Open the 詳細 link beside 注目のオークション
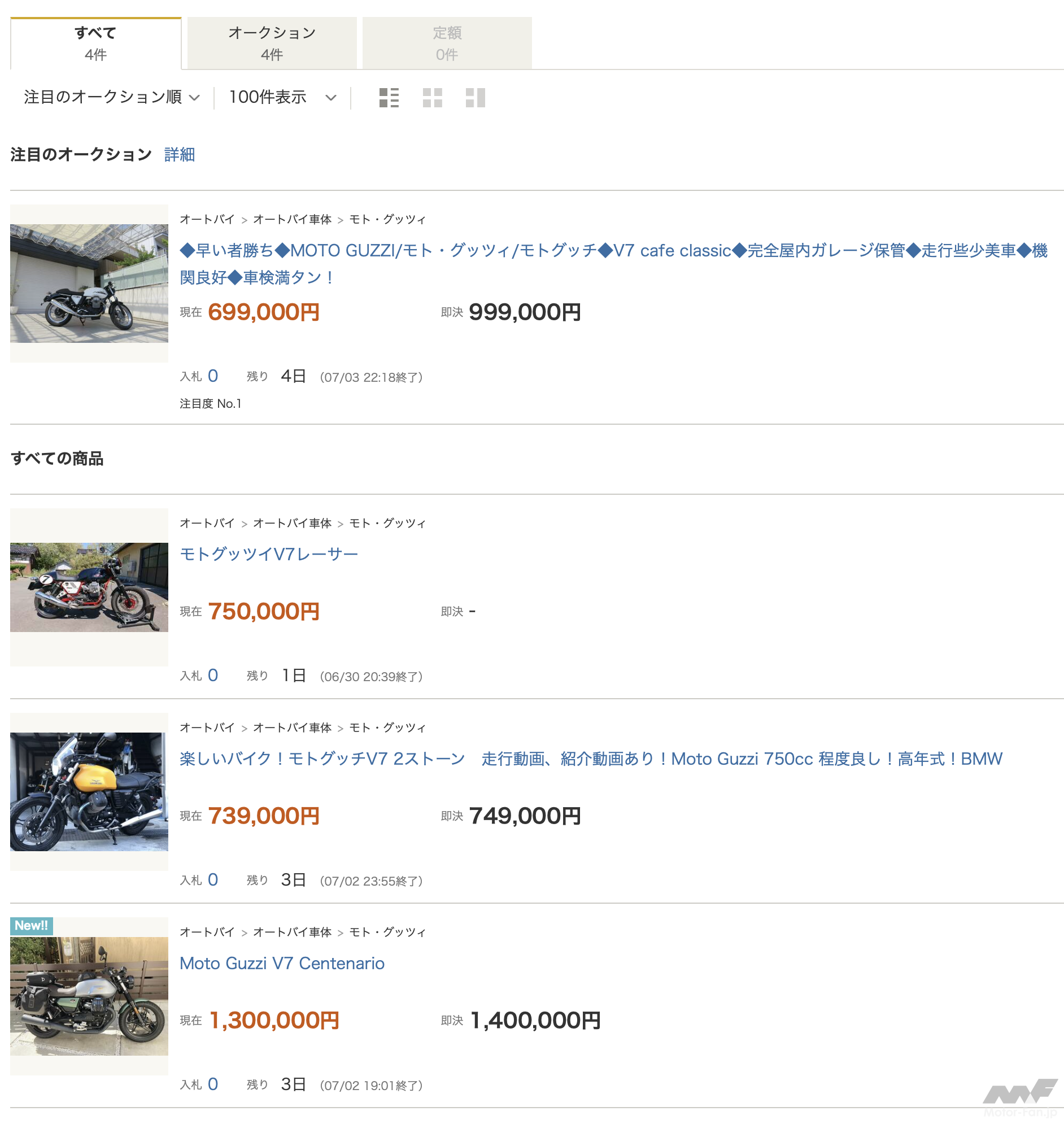This screenshot has width=1064, height=1124. [x=179, y=154]
